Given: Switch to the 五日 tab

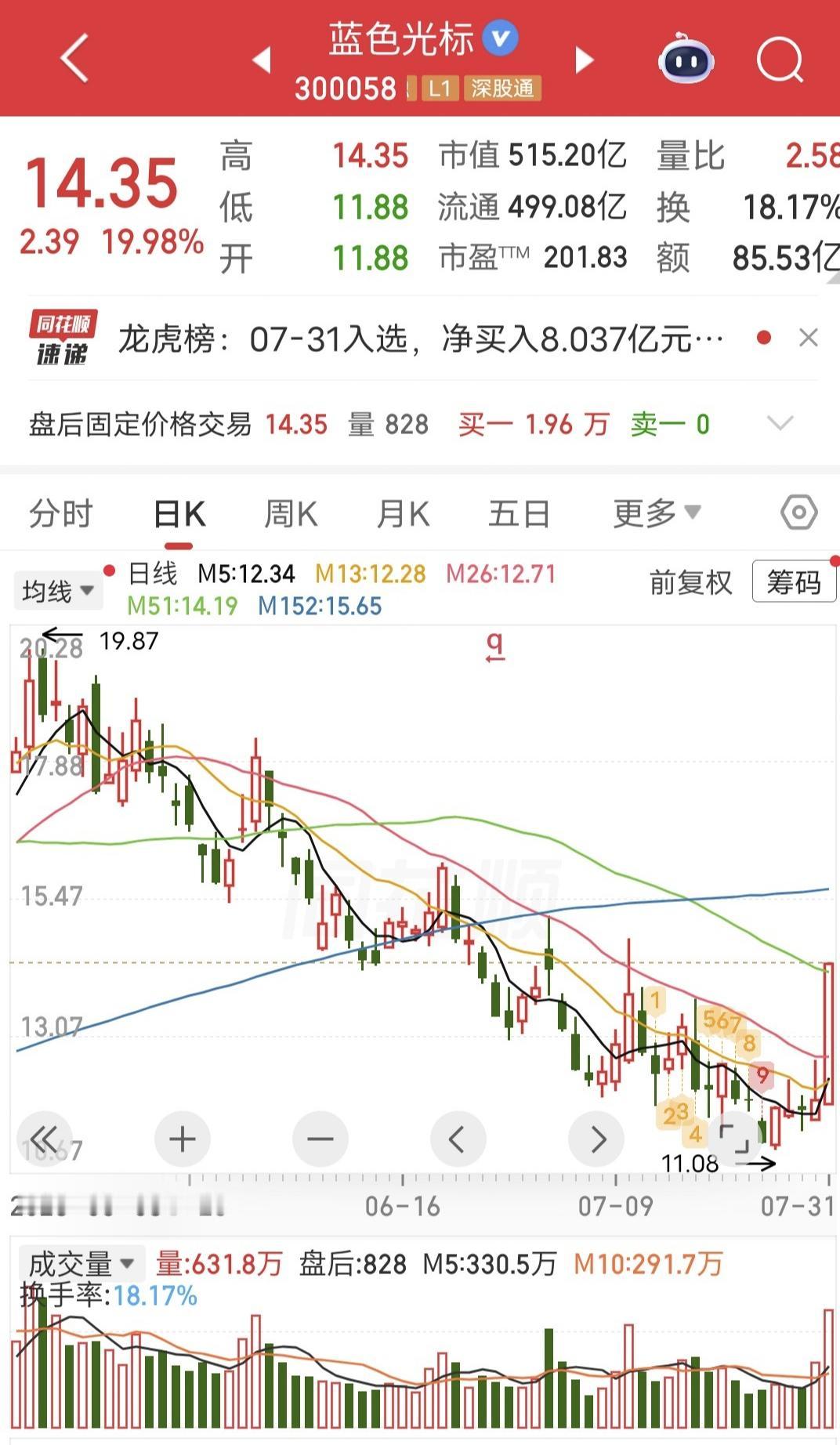Looking at the screenshot, I should 518,514.
